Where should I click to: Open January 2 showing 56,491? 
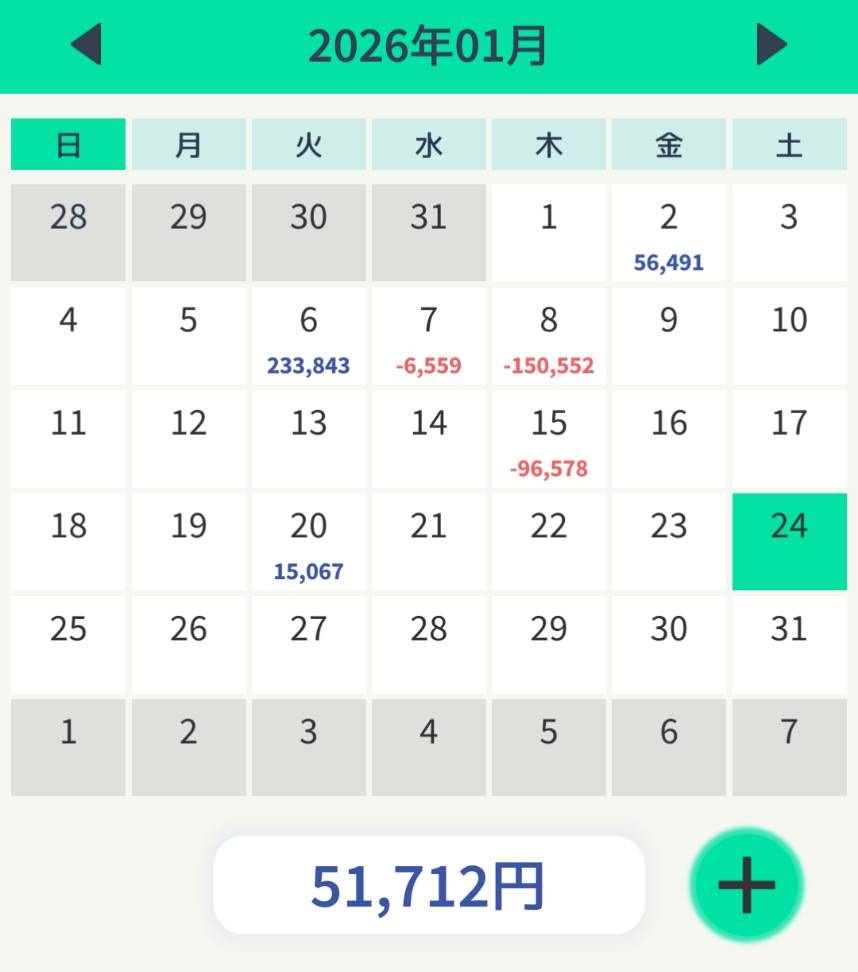[668, 232]
